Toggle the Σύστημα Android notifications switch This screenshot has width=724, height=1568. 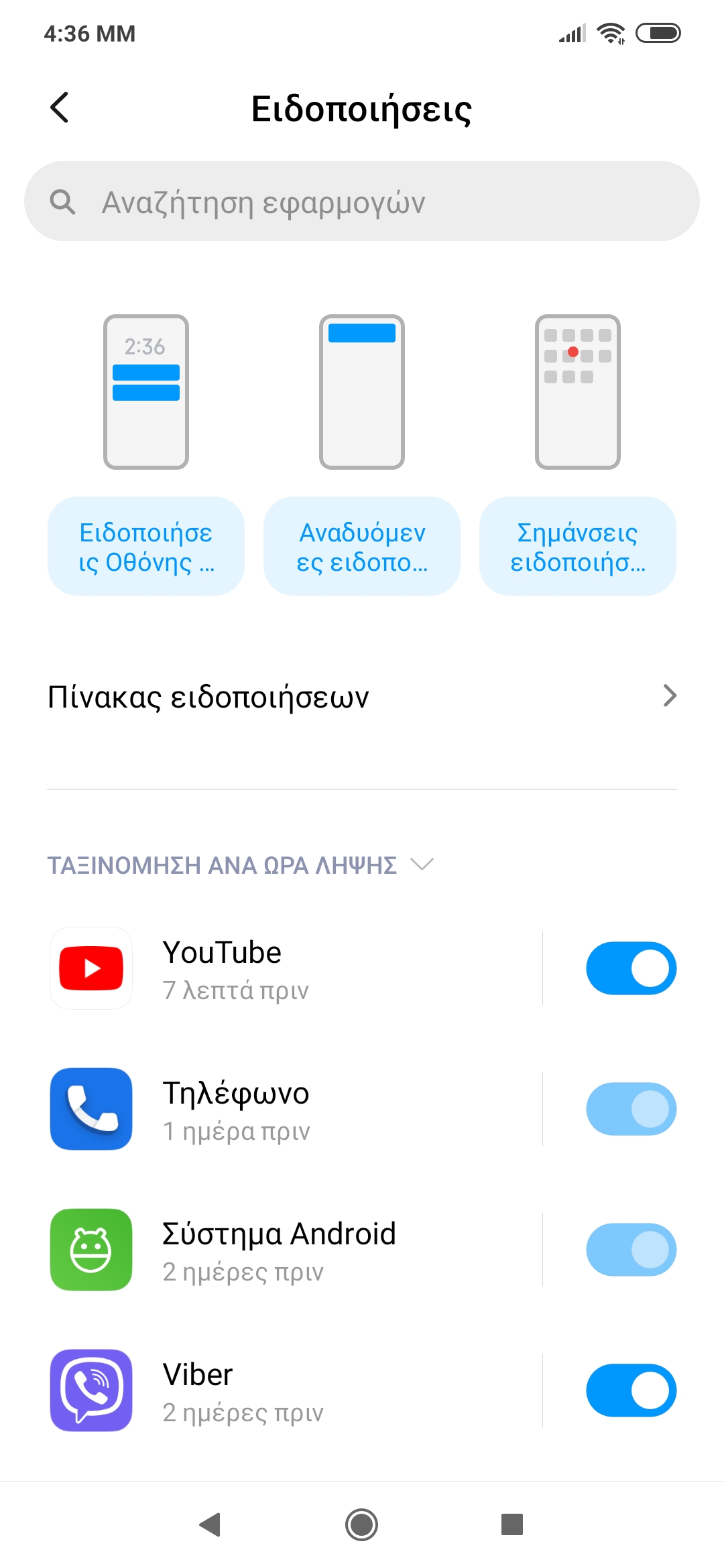tap(631, 1250)
